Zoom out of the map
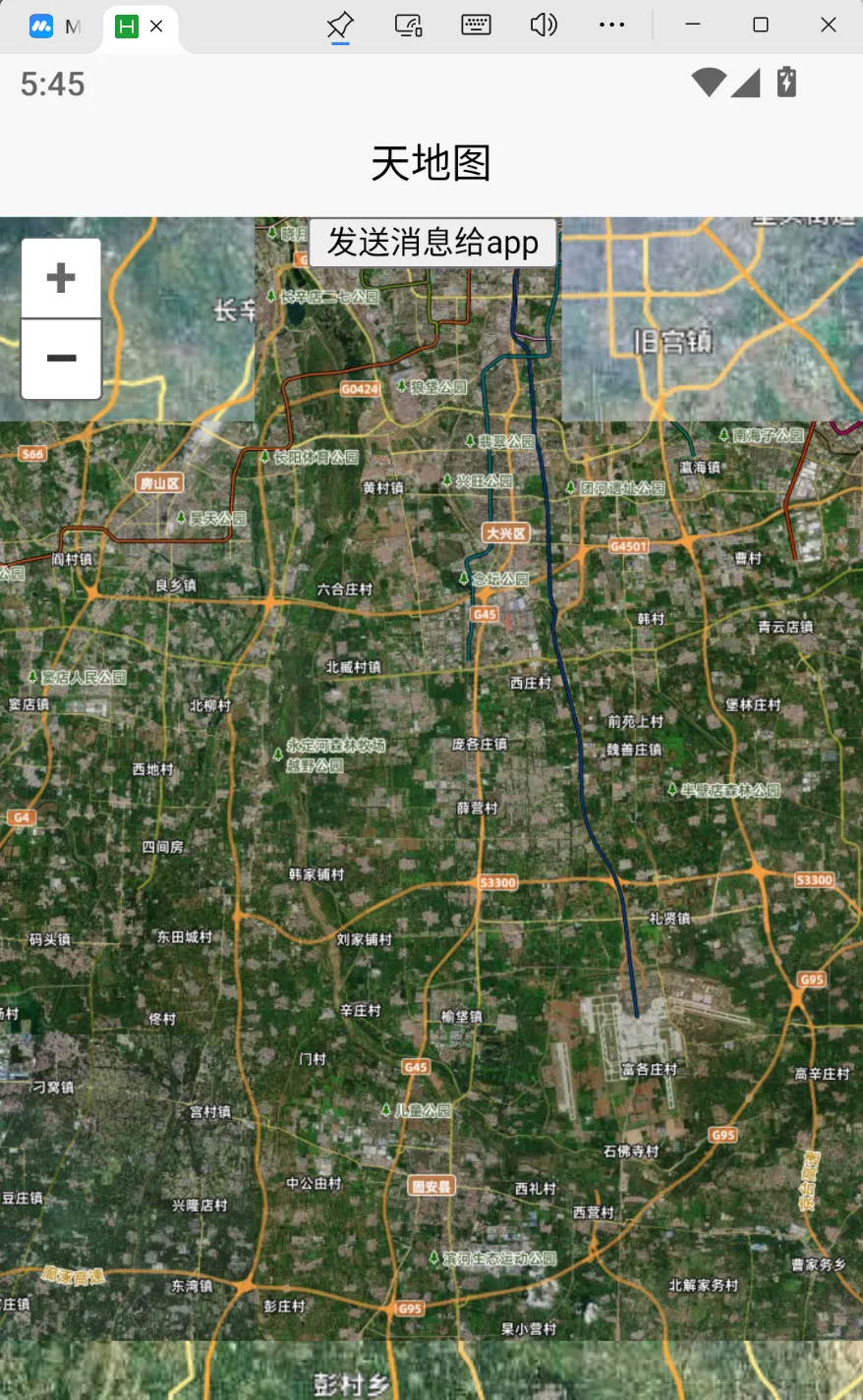Viewport: 863px width, 1400px height. tap(61, 359)
